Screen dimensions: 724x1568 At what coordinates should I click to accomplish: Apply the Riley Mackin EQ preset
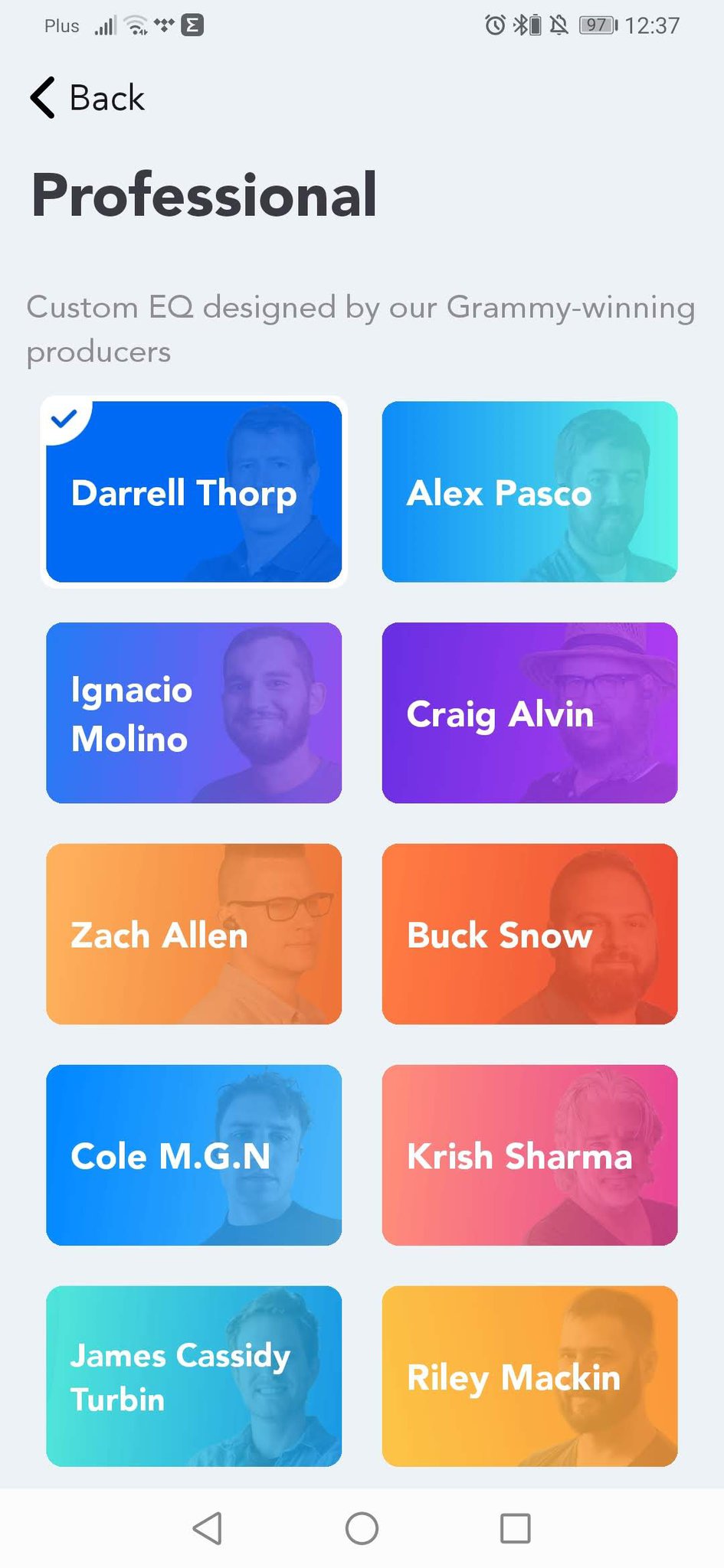coord(529,1376)
